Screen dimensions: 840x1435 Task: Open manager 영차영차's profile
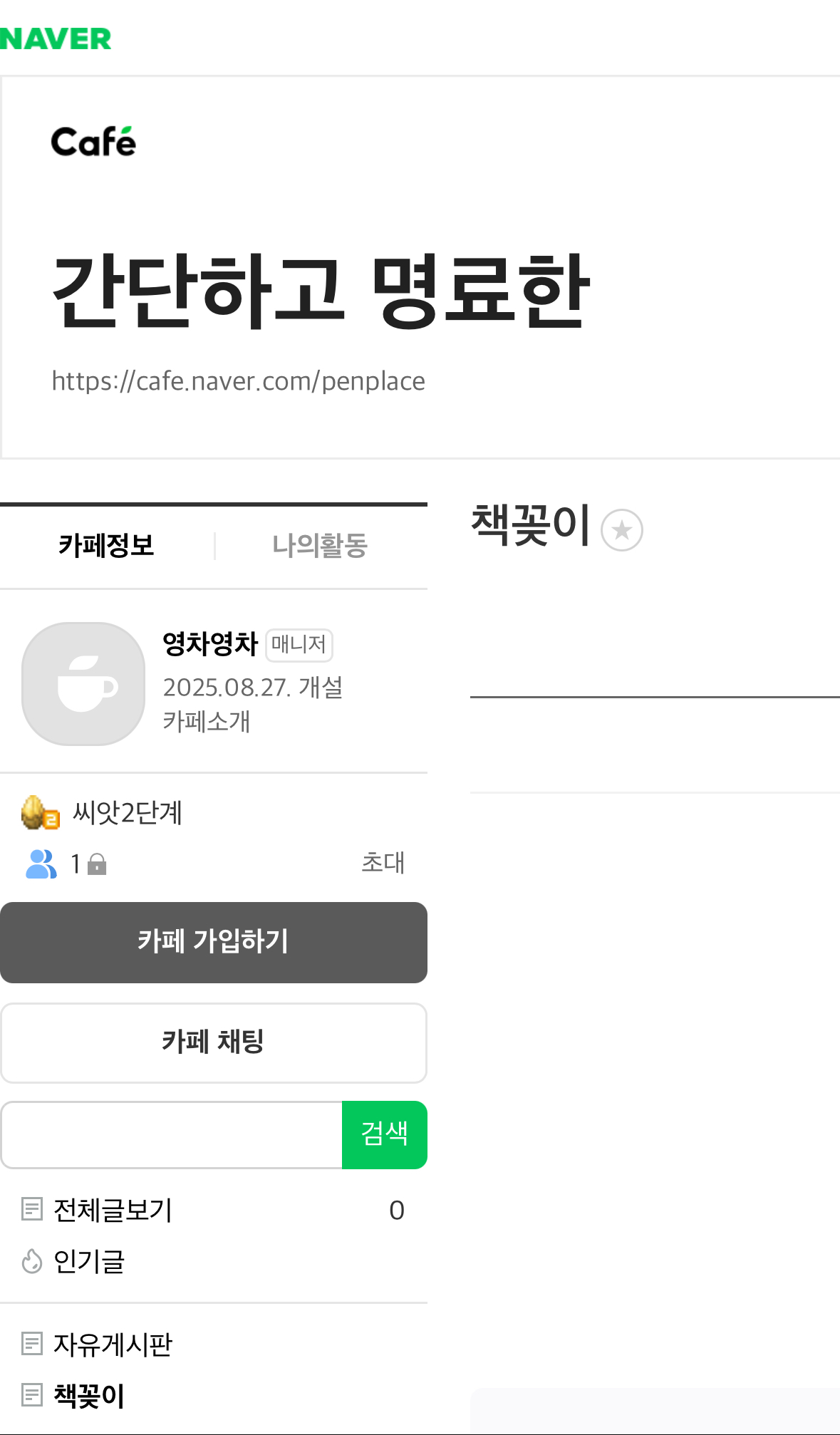209,644
